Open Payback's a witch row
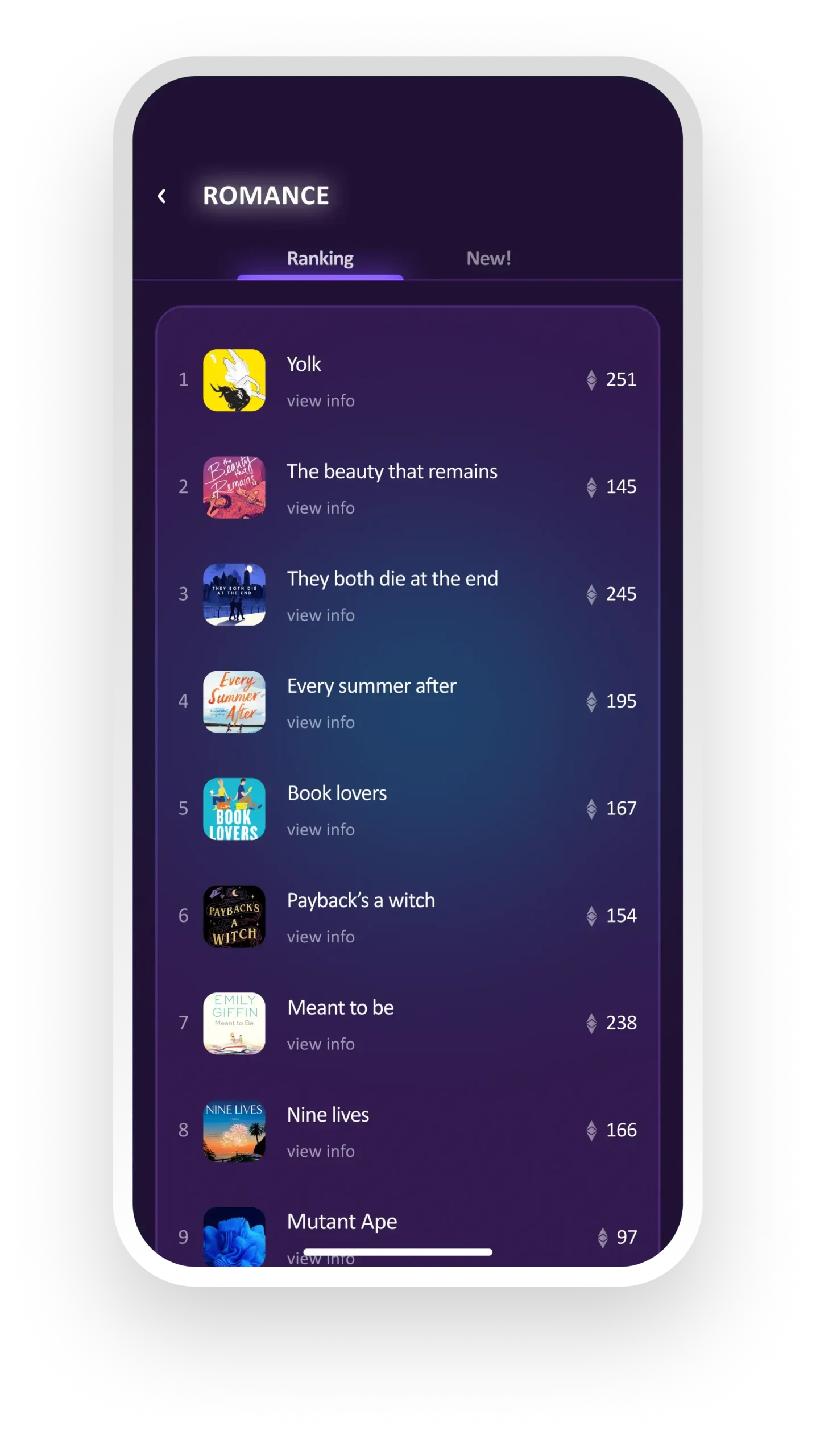The width and height of the screenshot is (816, 1456). pyautogui.click(x=361, y=901)
